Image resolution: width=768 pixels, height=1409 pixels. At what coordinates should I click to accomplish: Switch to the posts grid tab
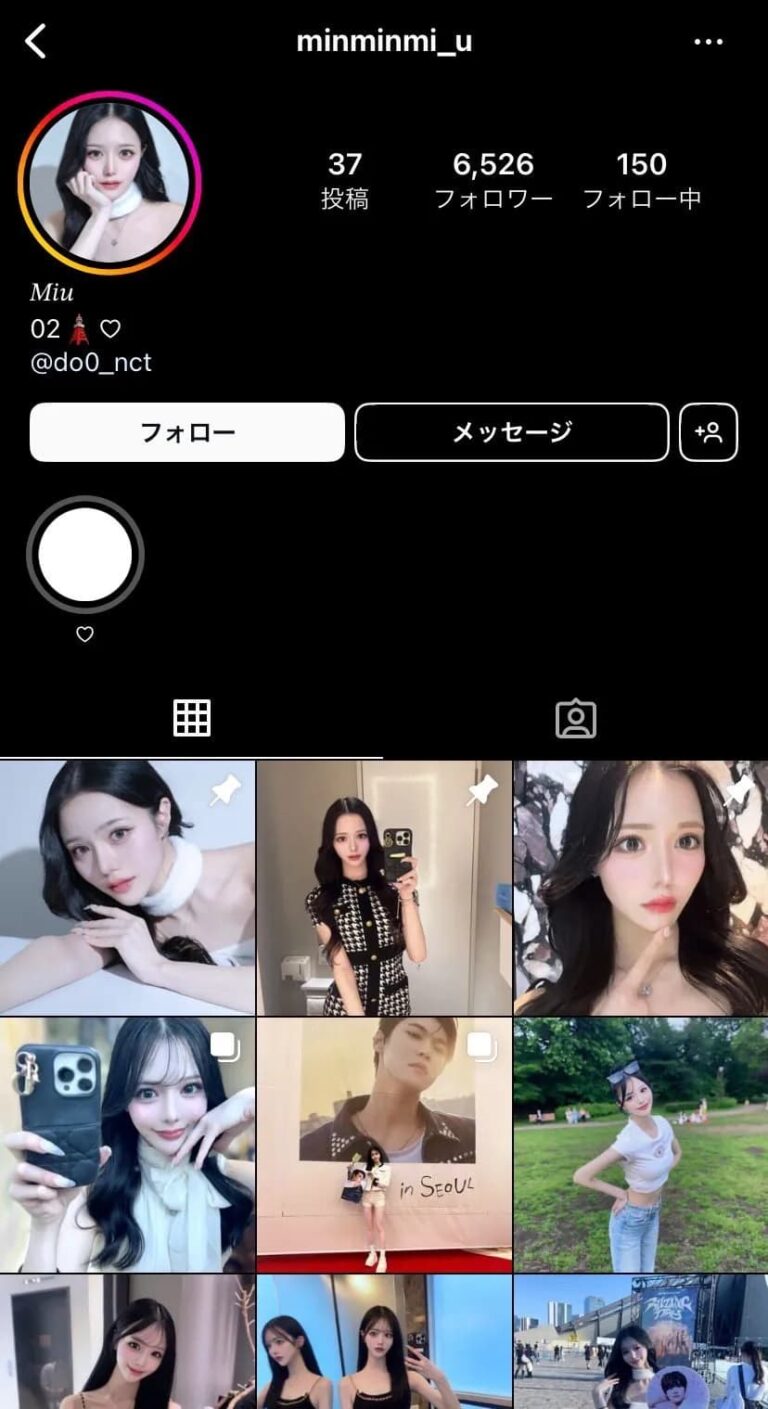click(191, 718)
